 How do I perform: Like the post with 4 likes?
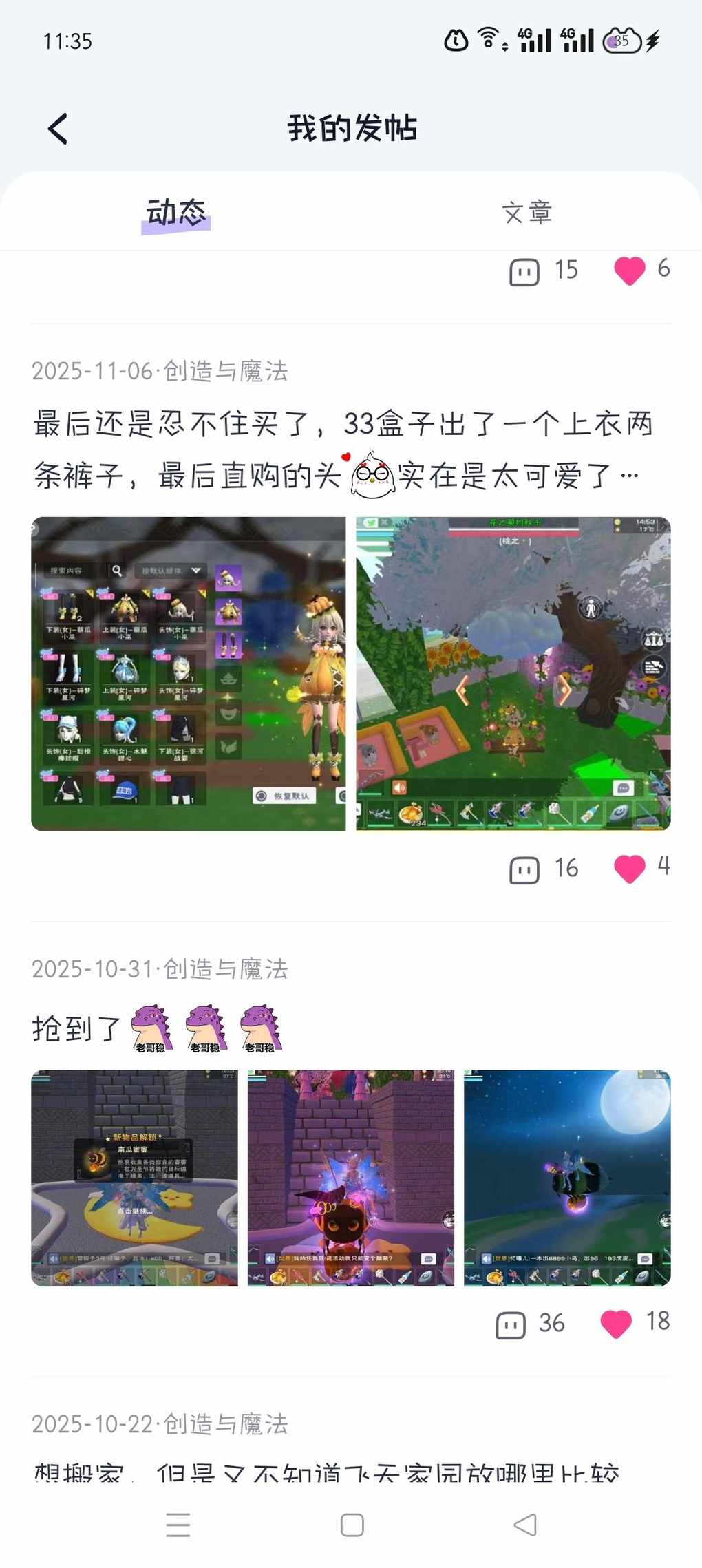(629, 869)
